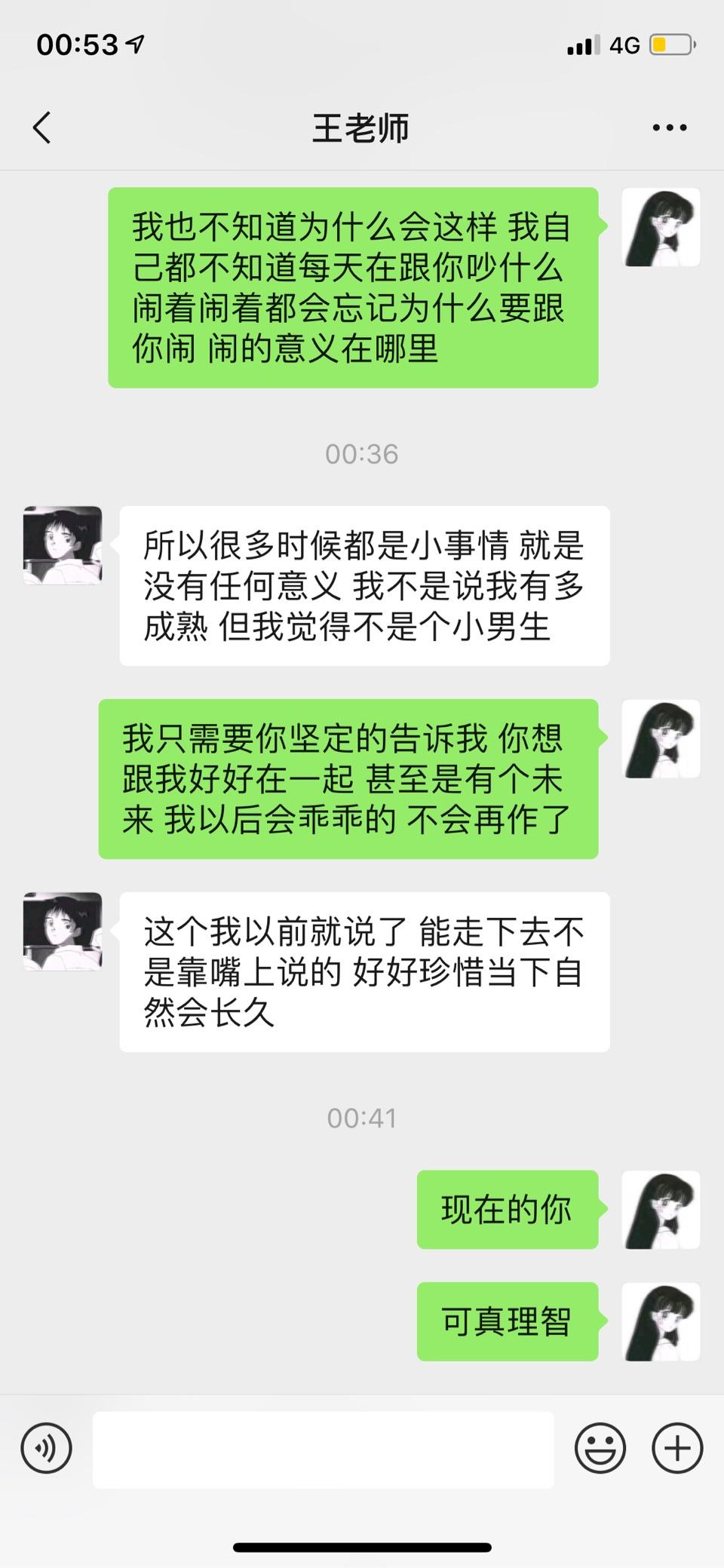Tap contact's avatar next to 所以很多时候 message
This screenshot has height=1568, width=724.
point(63,545)
